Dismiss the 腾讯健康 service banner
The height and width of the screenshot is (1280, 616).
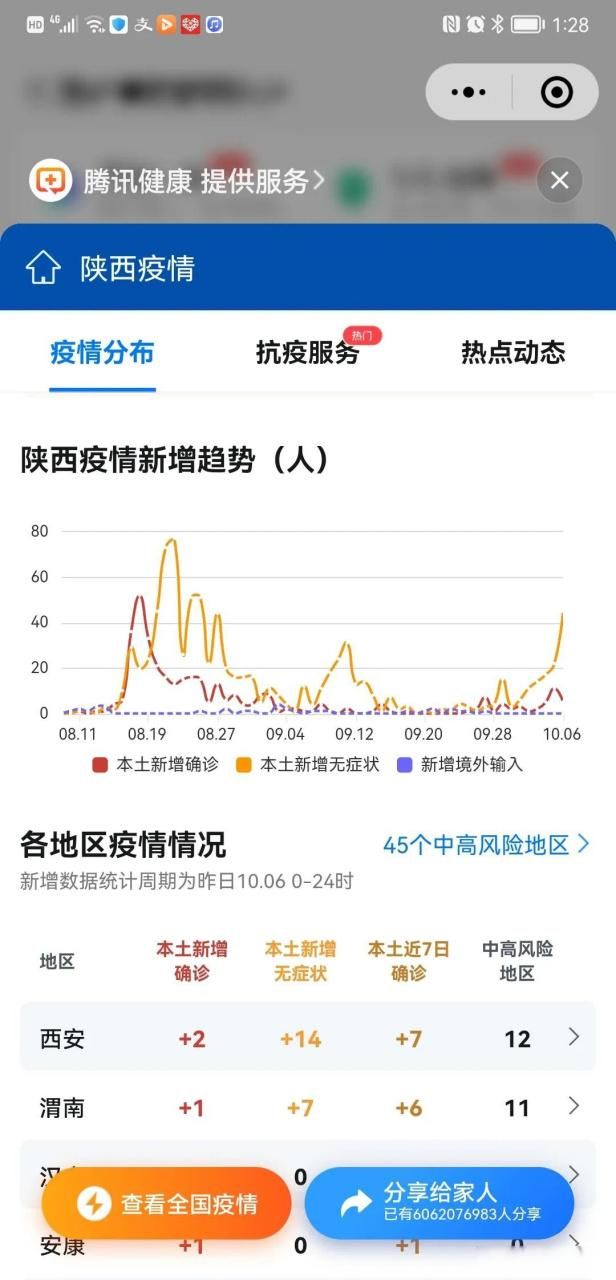click(559, 180)
